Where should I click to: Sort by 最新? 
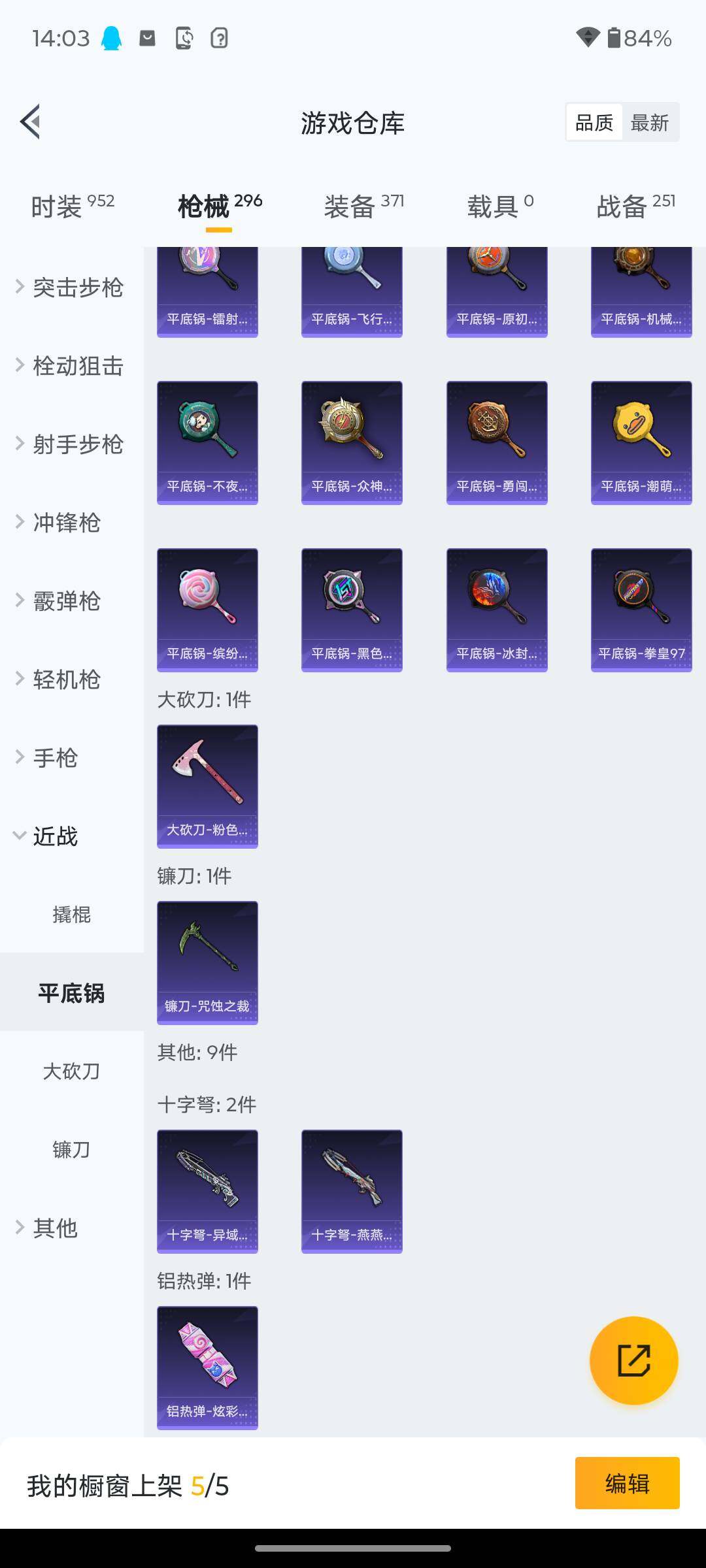[x=649, y=122]
